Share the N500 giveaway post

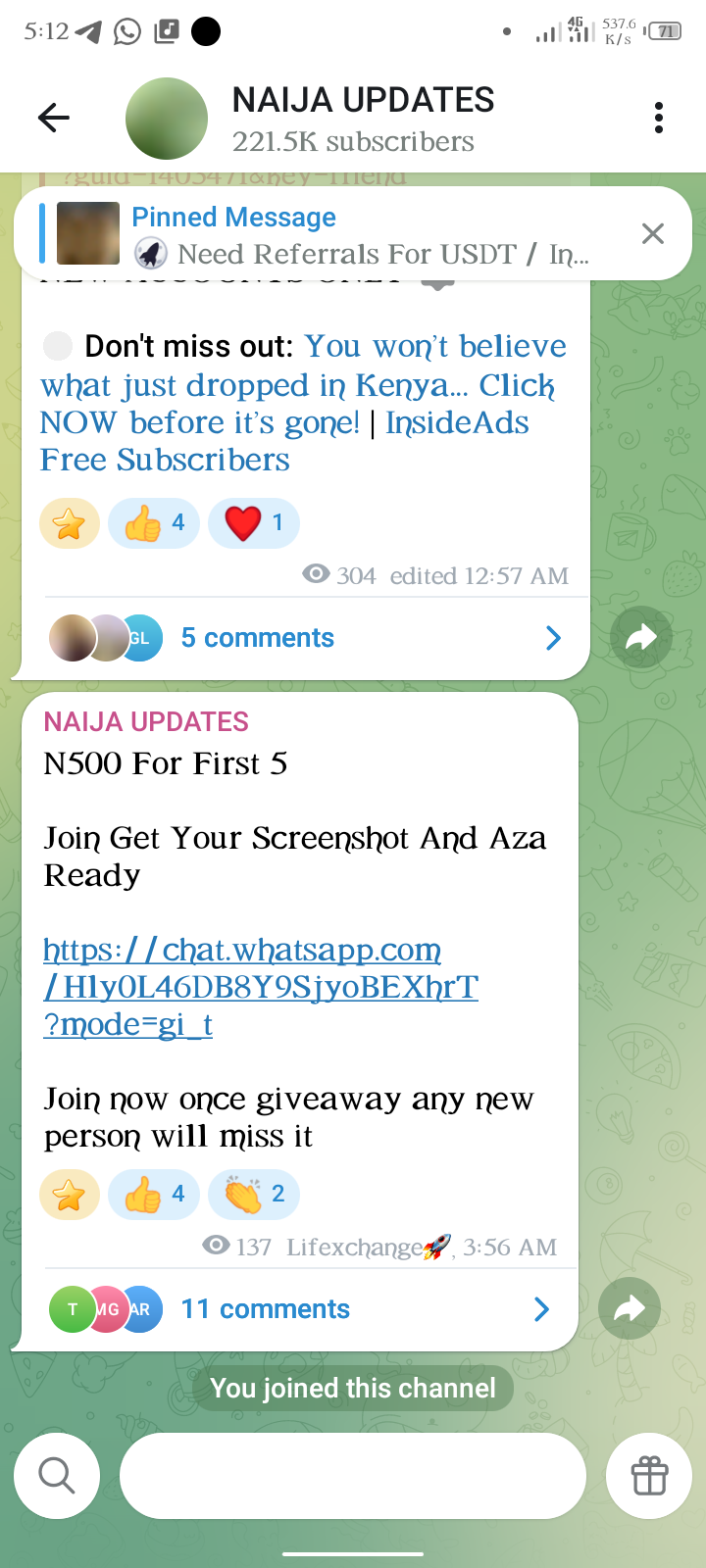pos(630,1309)
